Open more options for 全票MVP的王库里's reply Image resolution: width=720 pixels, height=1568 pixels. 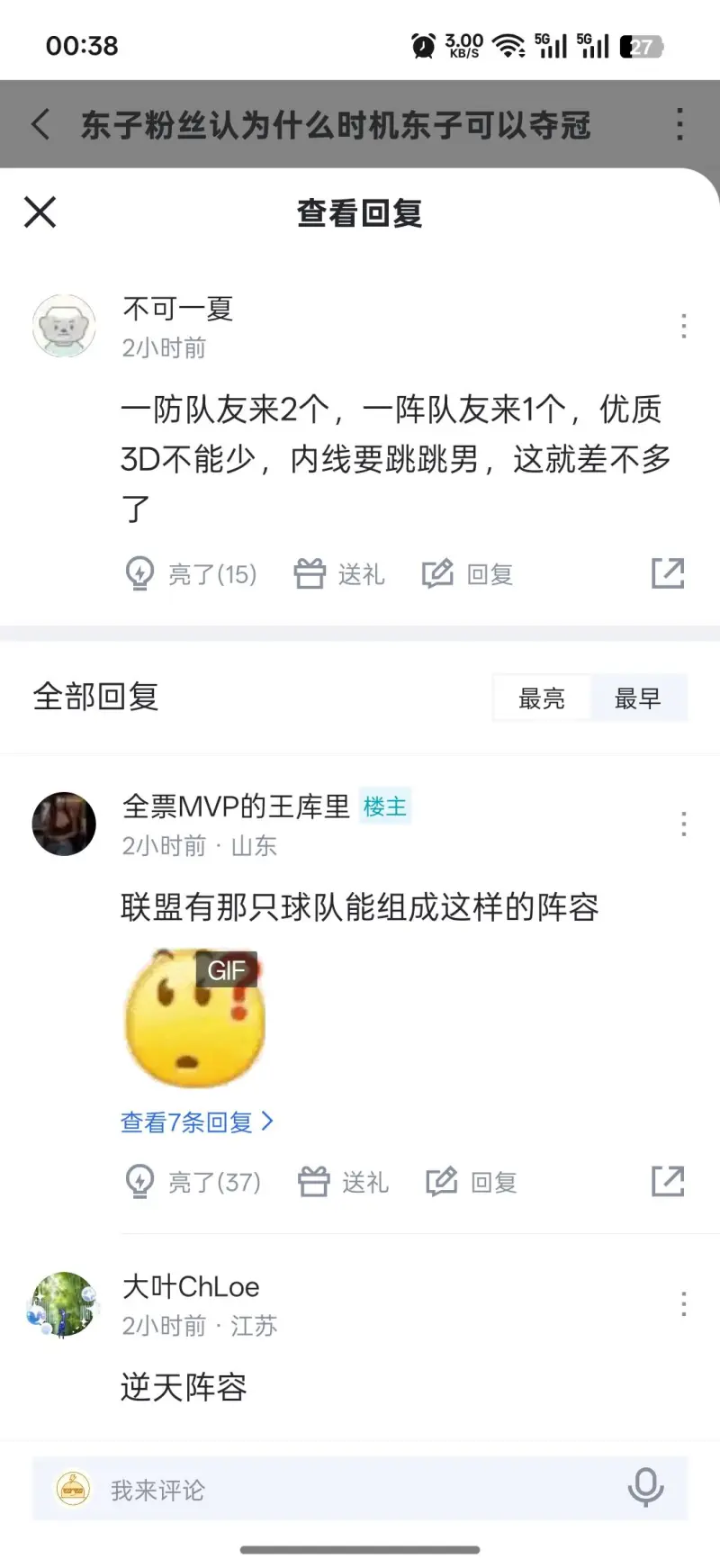(x=684, y=824)
